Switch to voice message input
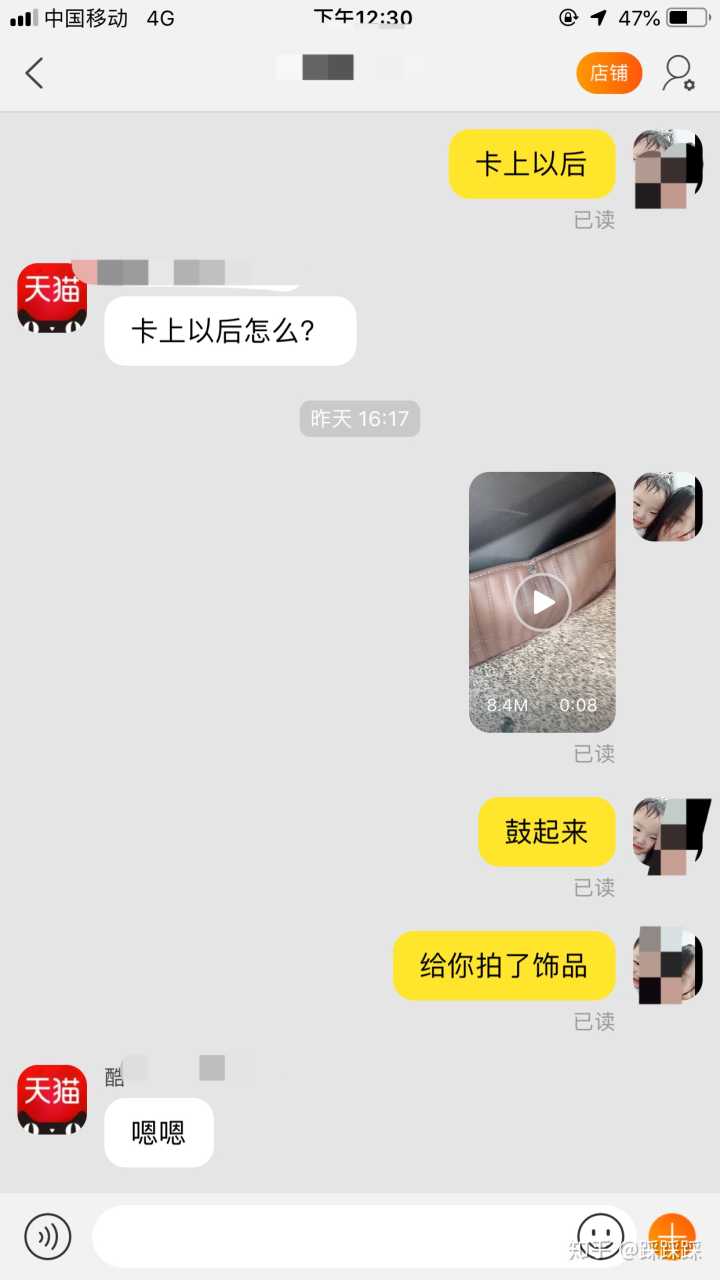The image size is (720, 1280). [x=48, y=1236]
